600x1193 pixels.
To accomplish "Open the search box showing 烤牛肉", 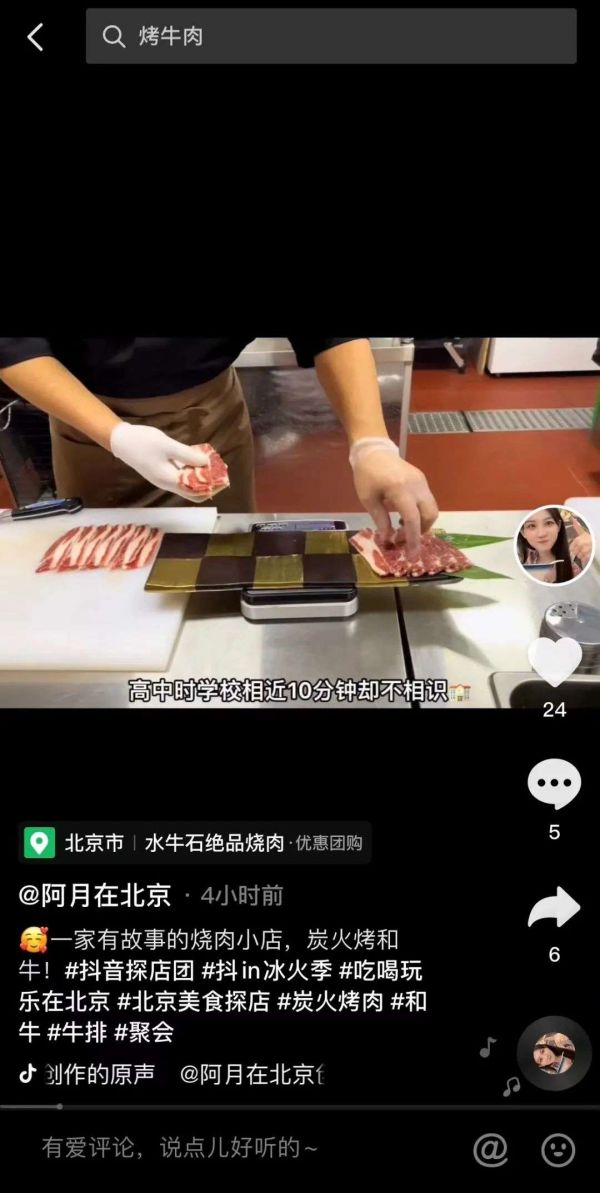I will click(330, 37).
